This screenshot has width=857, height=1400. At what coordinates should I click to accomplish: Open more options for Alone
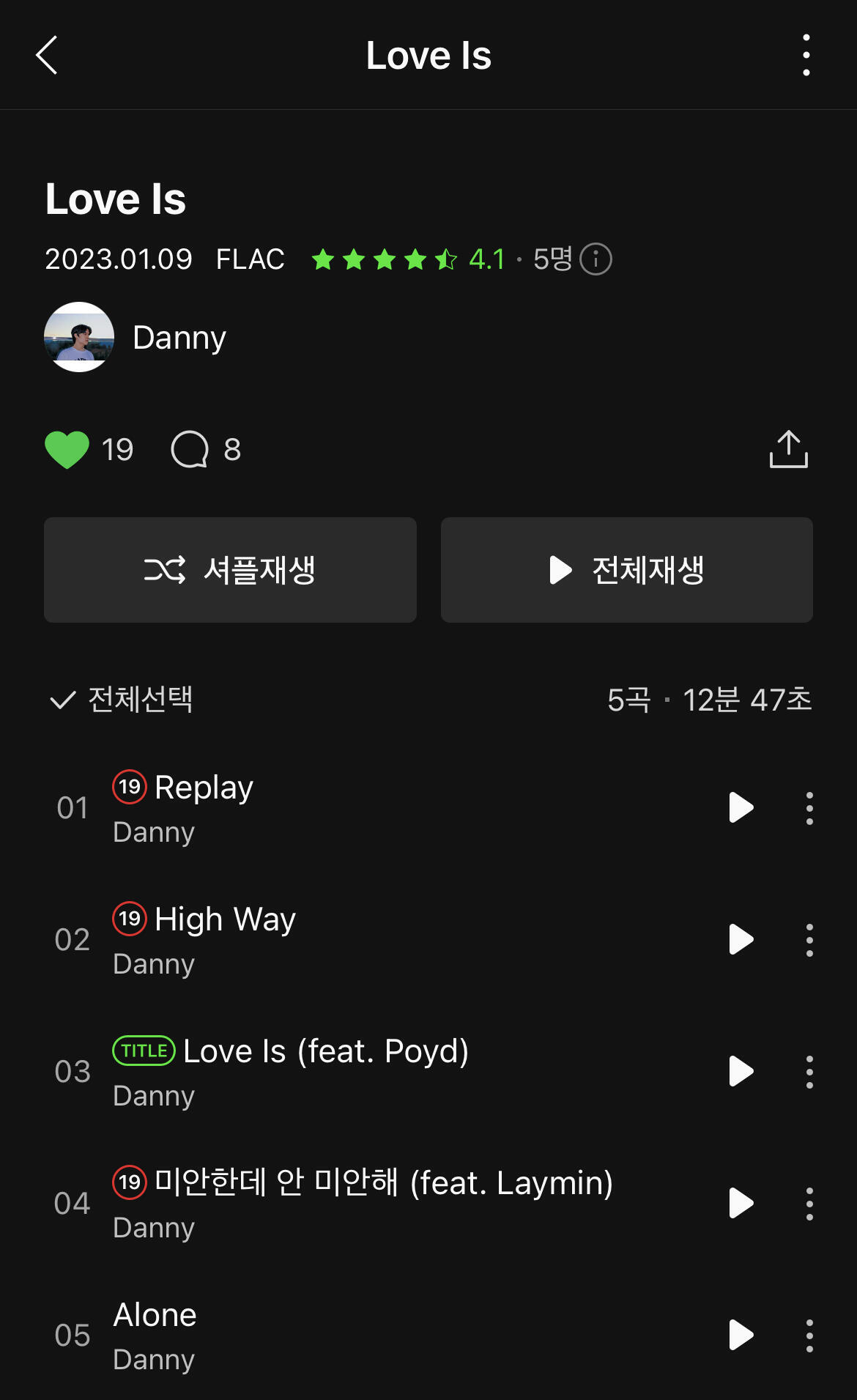point(809,1336)
